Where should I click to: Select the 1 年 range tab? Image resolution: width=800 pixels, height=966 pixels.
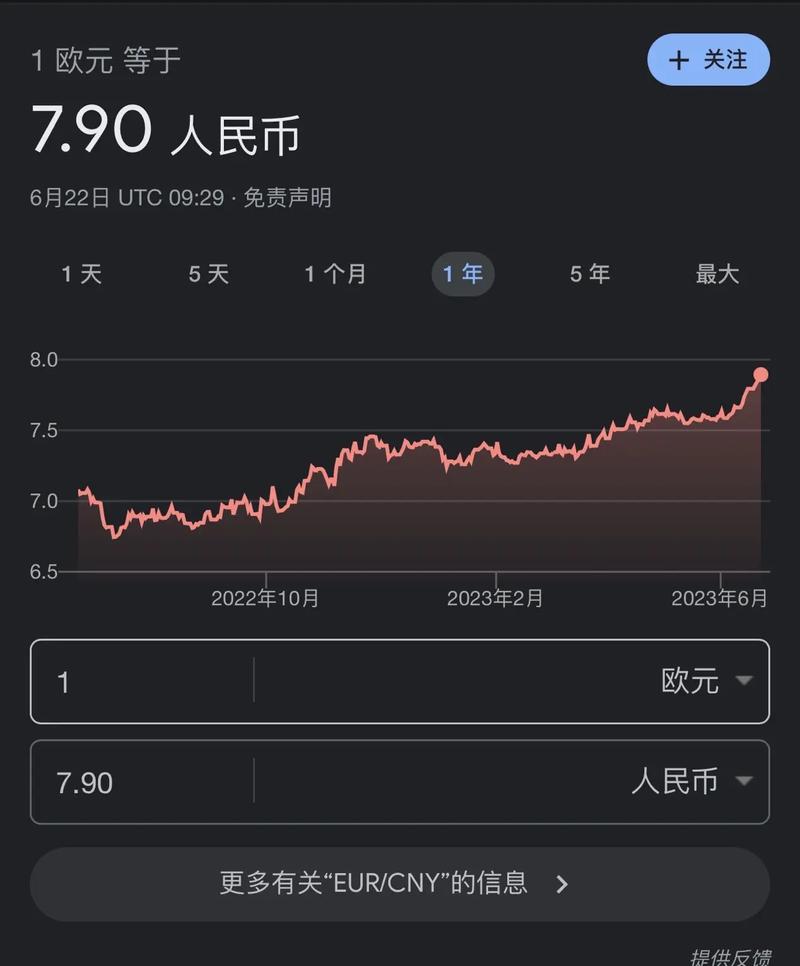[x=463, y=274]
